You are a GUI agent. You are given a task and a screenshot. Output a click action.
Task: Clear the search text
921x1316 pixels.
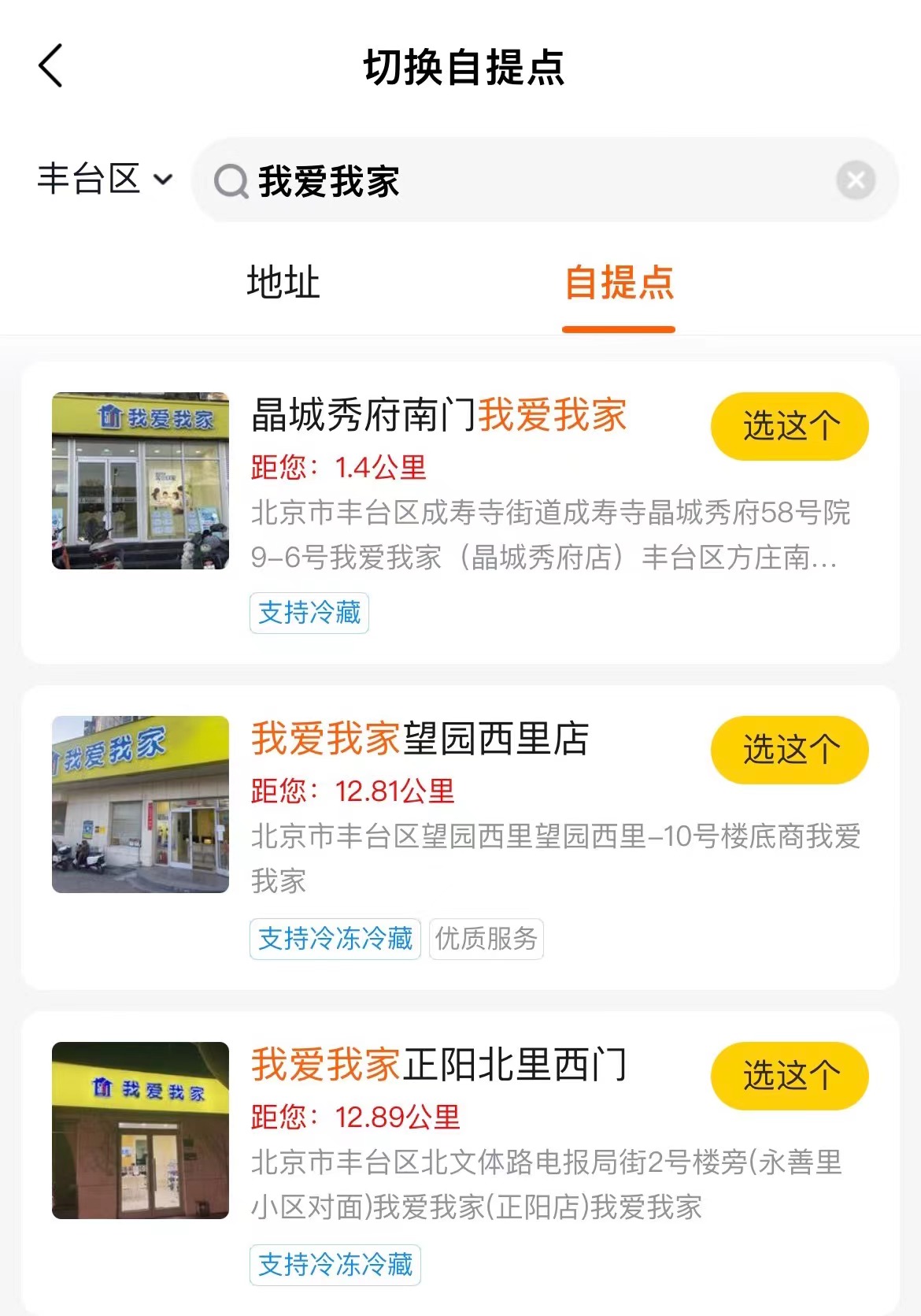(856, 180)
